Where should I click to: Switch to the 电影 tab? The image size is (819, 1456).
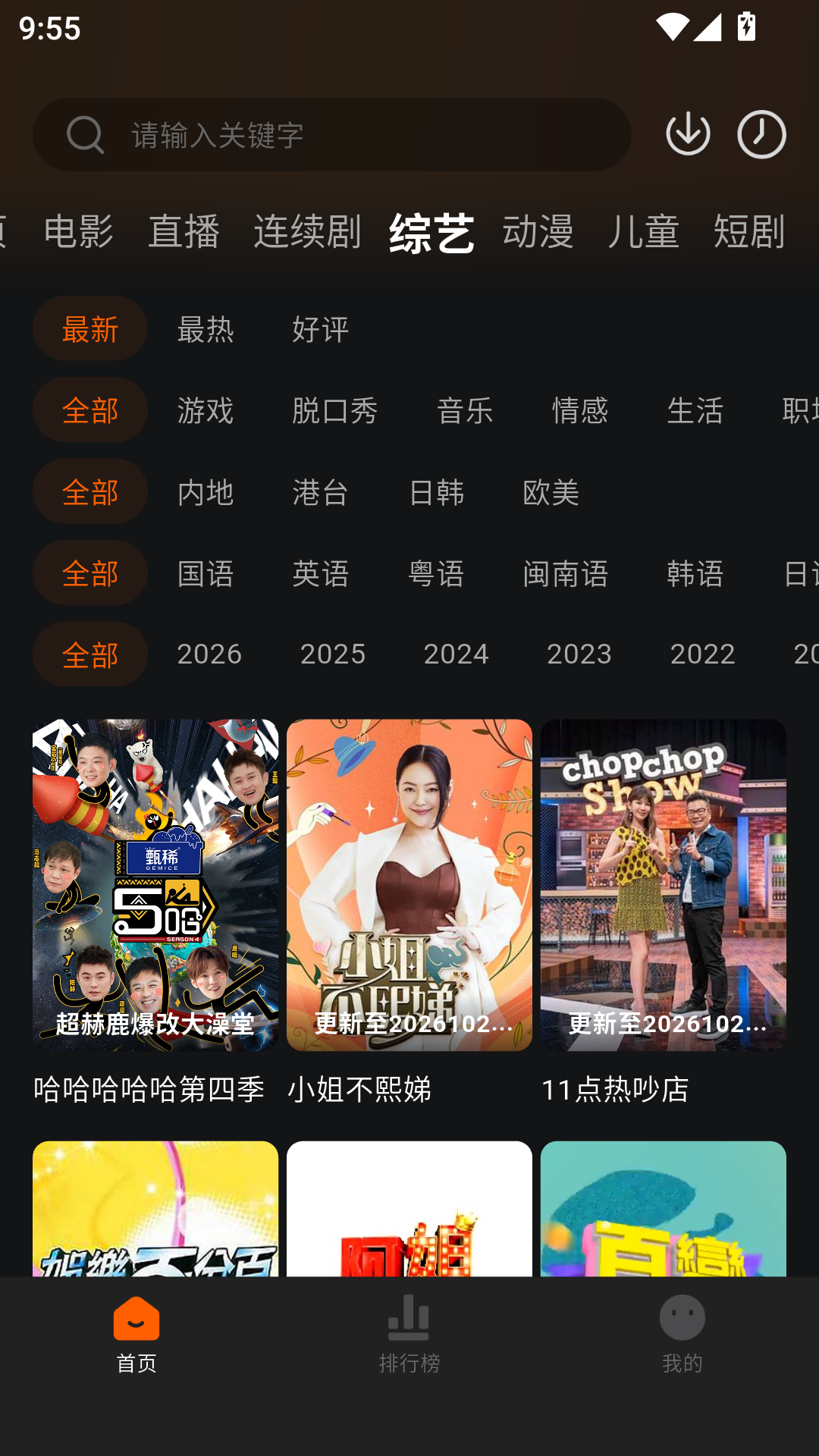(x=78, y=231)
